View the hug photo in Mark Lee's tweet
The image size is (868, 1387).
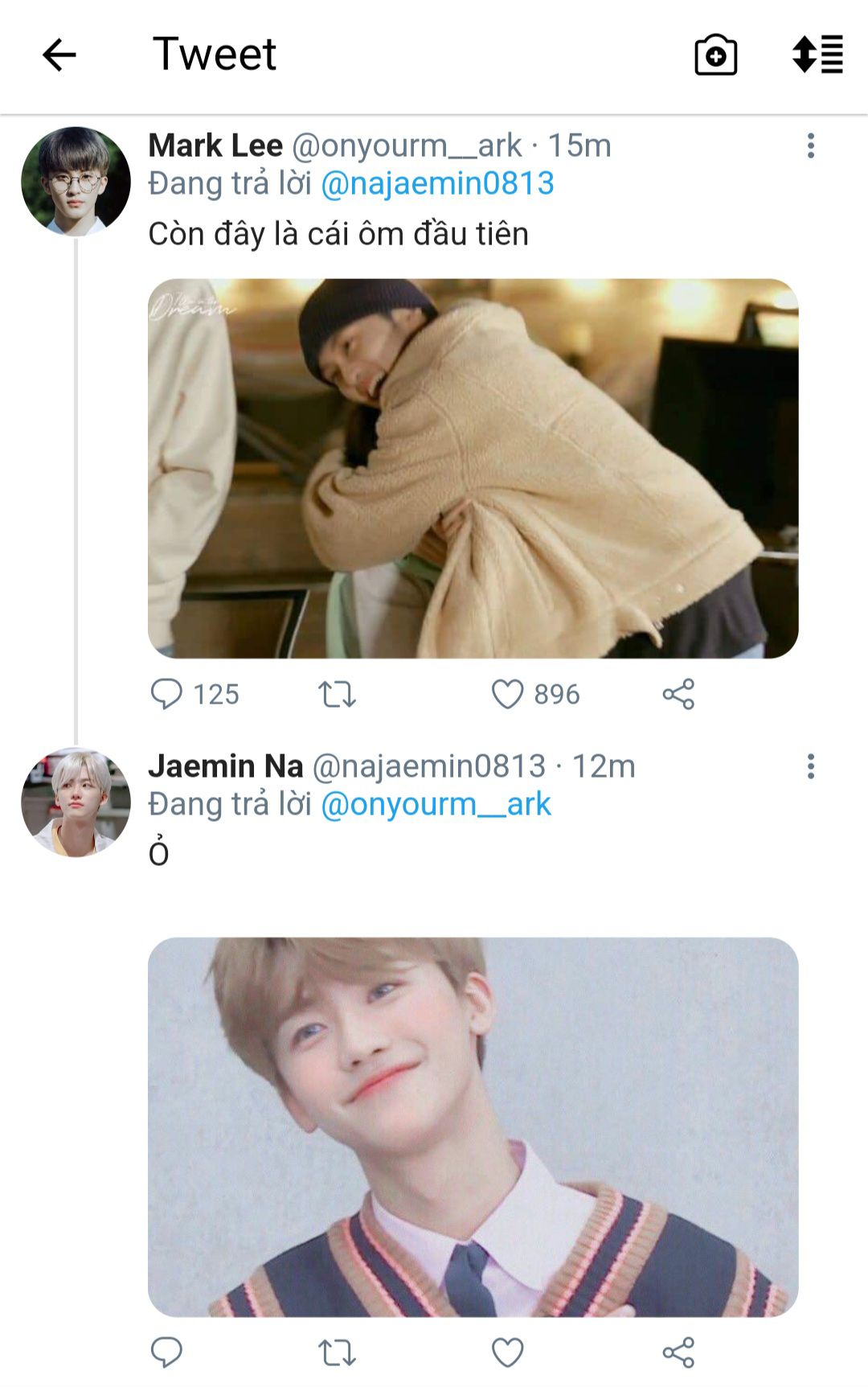pos(473,468)
